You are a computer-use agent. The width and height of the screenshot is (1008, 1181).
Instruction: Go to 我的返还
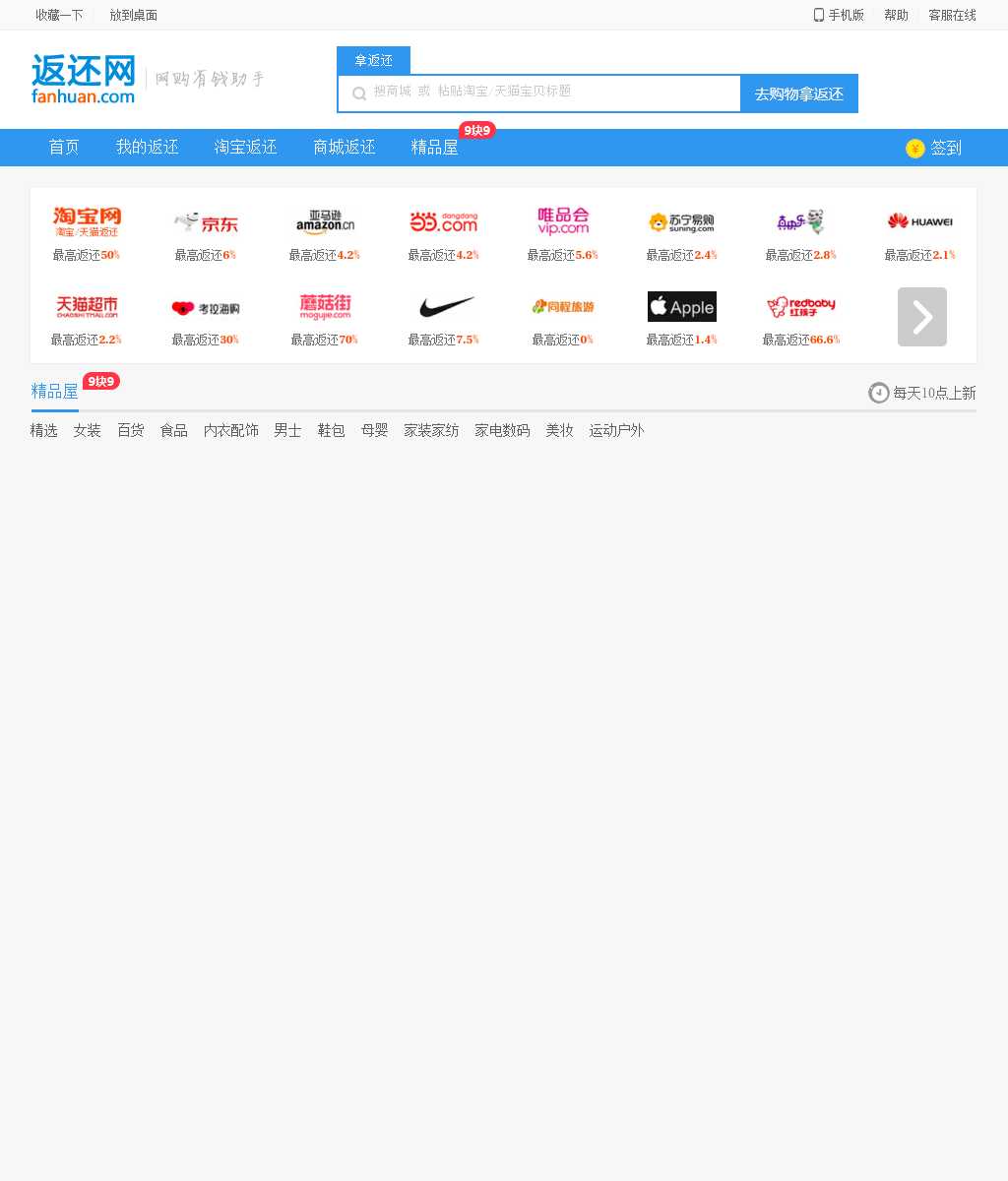tap(148, 148)
